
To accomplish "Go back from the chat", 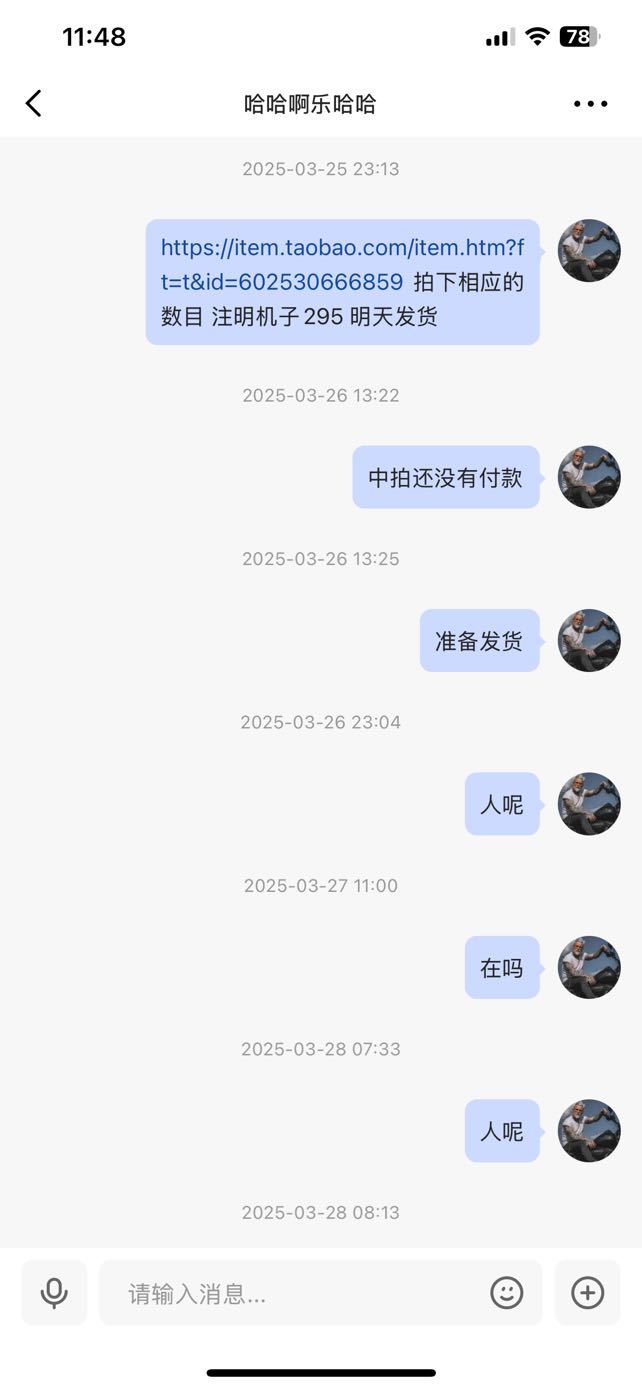I will (x=34, y=103).
